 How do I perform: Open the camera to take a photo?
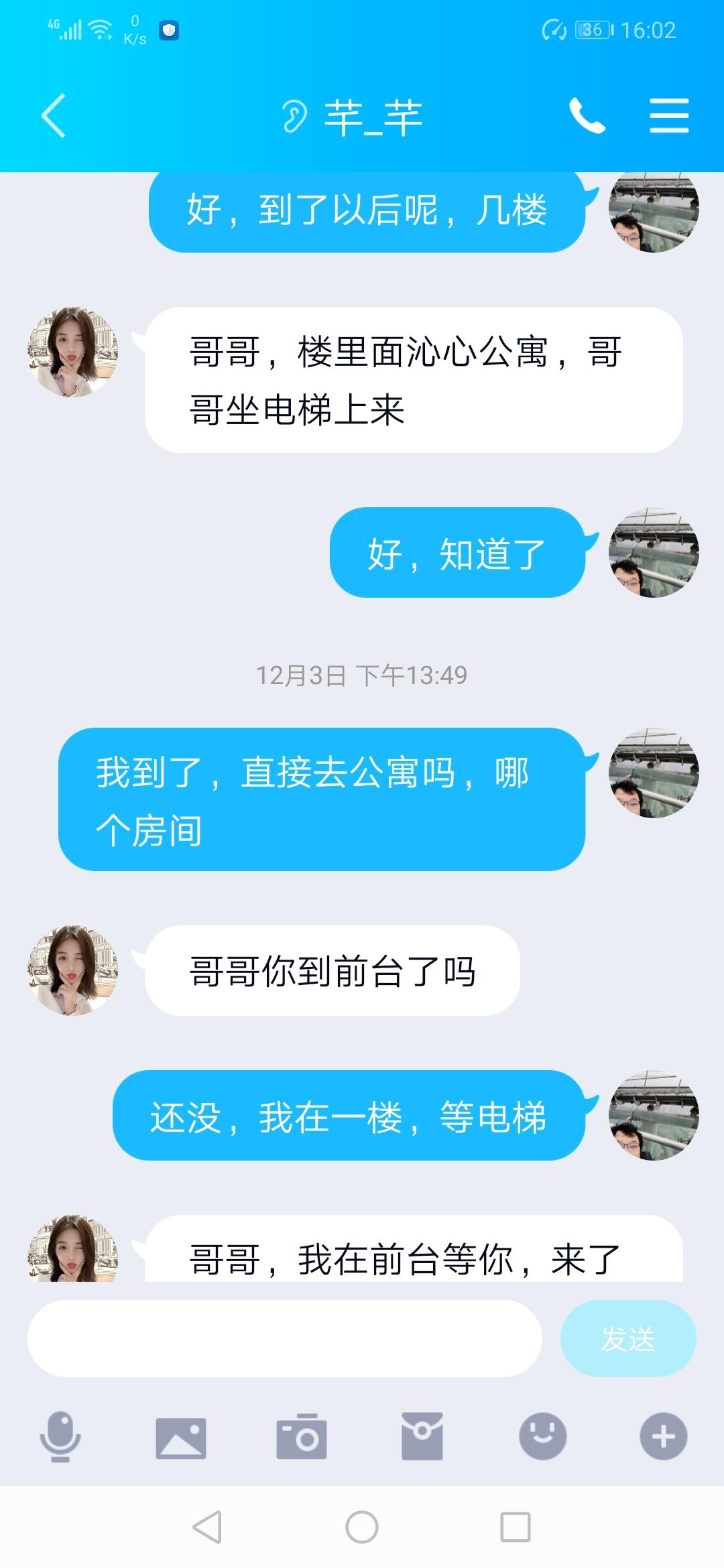[302, 1437]
